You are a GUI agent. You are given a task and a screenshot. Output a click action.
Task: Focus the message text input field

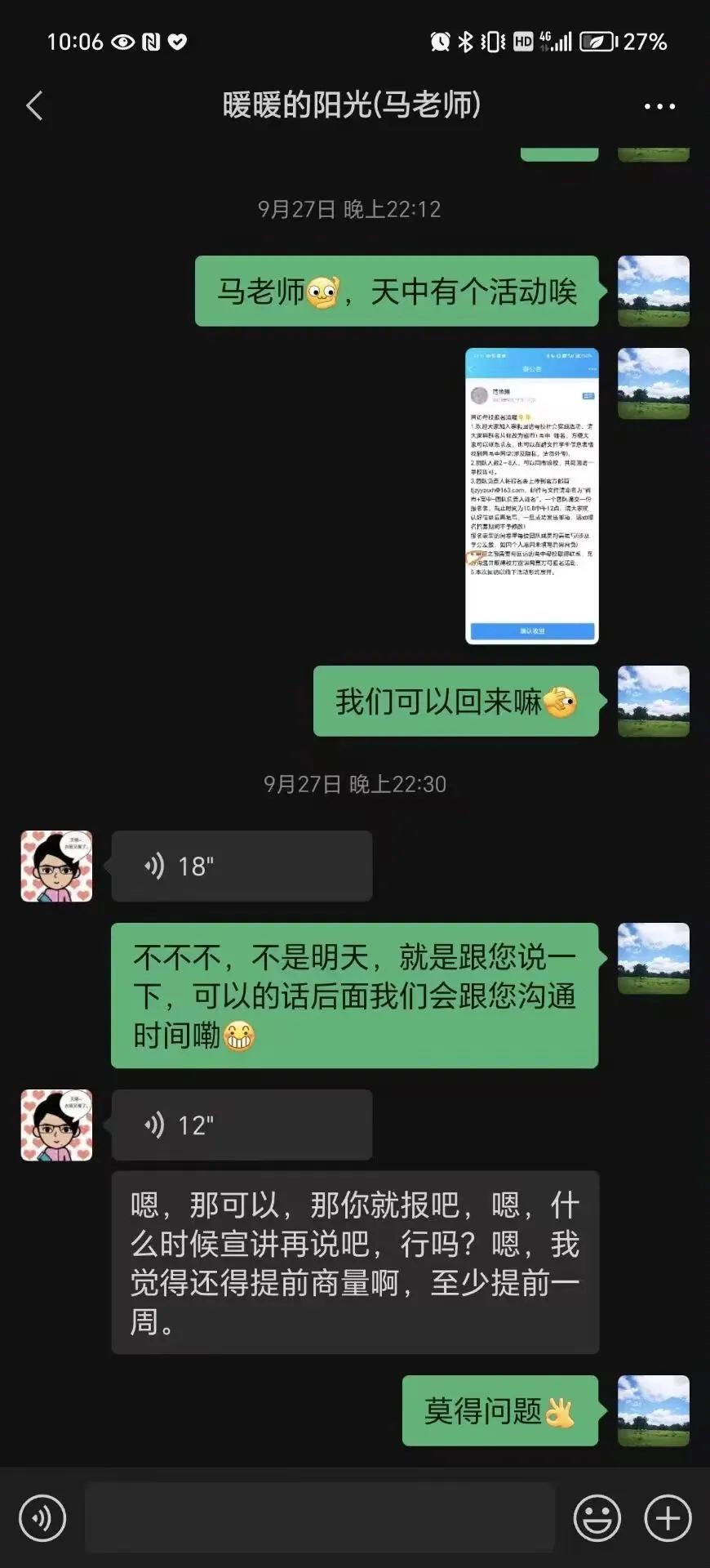pyautogui.click(x=320, y=1518)
